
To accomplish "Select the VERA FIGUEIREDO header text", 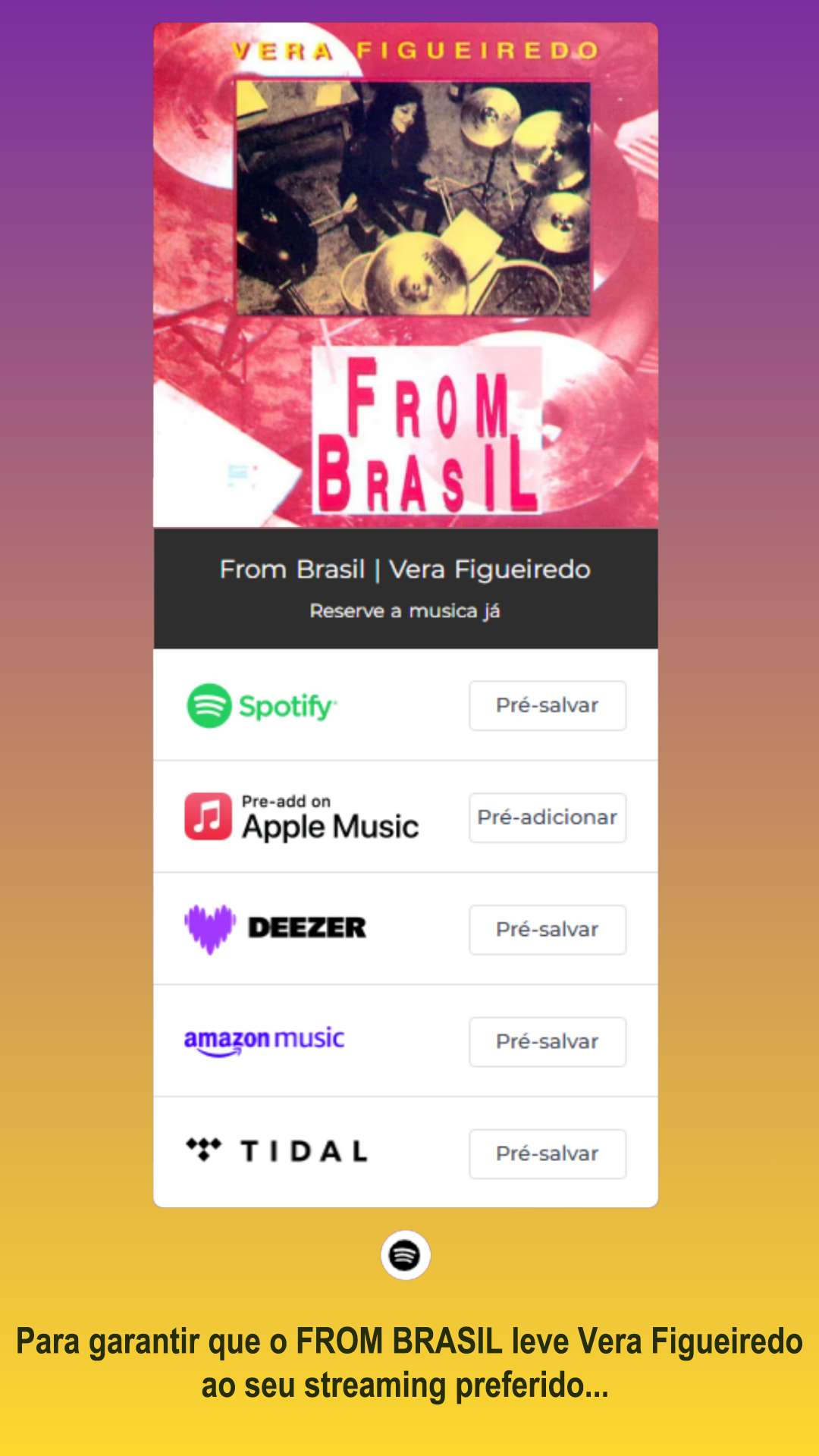I will 413,49.
